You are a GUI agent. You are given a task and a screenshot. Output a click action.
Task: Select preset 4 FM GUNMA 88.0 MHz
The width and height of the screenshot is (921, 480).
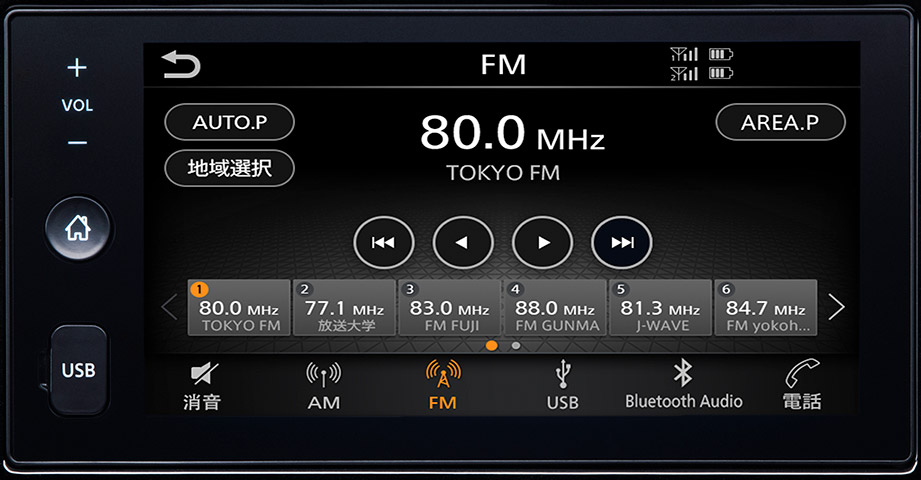555,308
